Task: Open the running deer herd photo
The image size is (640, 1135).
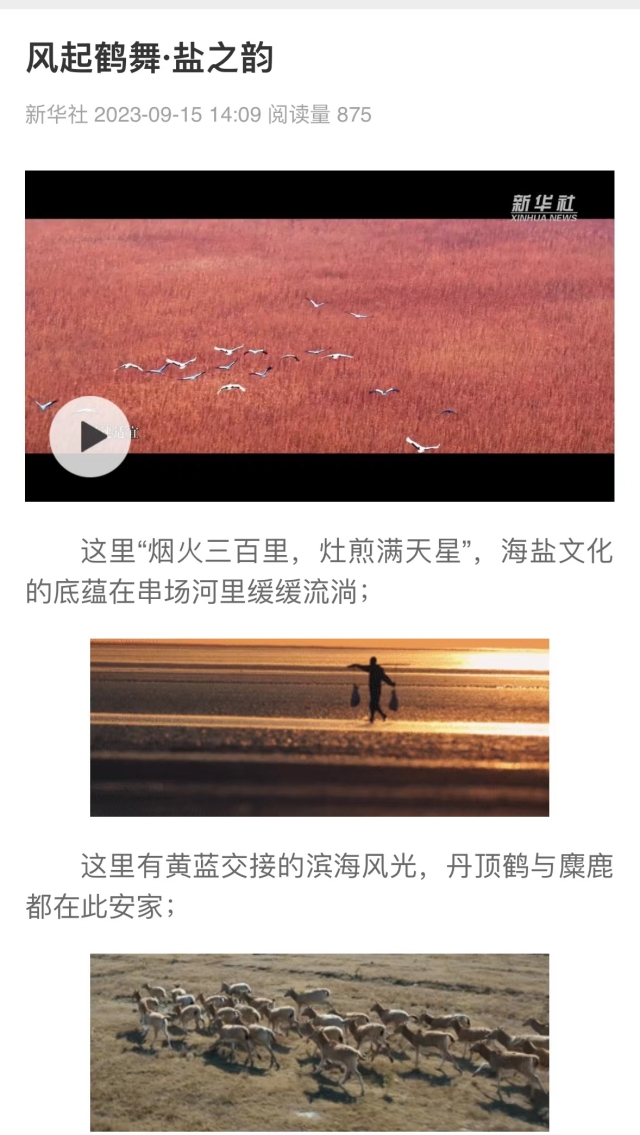Action: point(319,1042)
